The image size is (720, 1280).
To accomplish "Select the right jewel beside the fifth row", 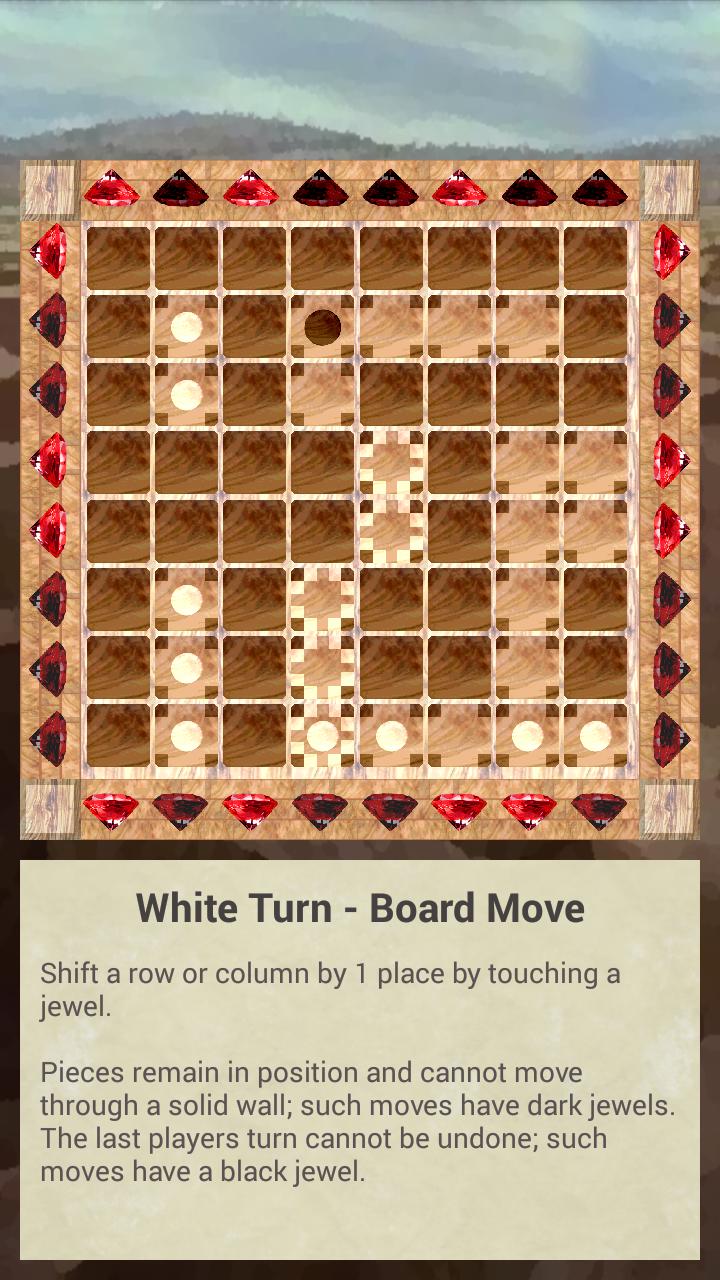I will [x=670, y=530].
